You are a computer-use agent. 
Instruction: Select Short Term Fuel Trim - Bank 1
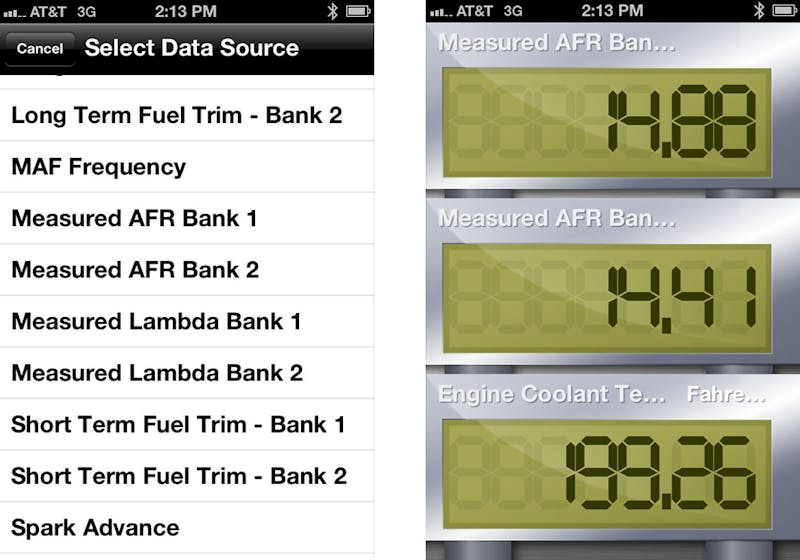pyautogui.click(x=178, y=424)
